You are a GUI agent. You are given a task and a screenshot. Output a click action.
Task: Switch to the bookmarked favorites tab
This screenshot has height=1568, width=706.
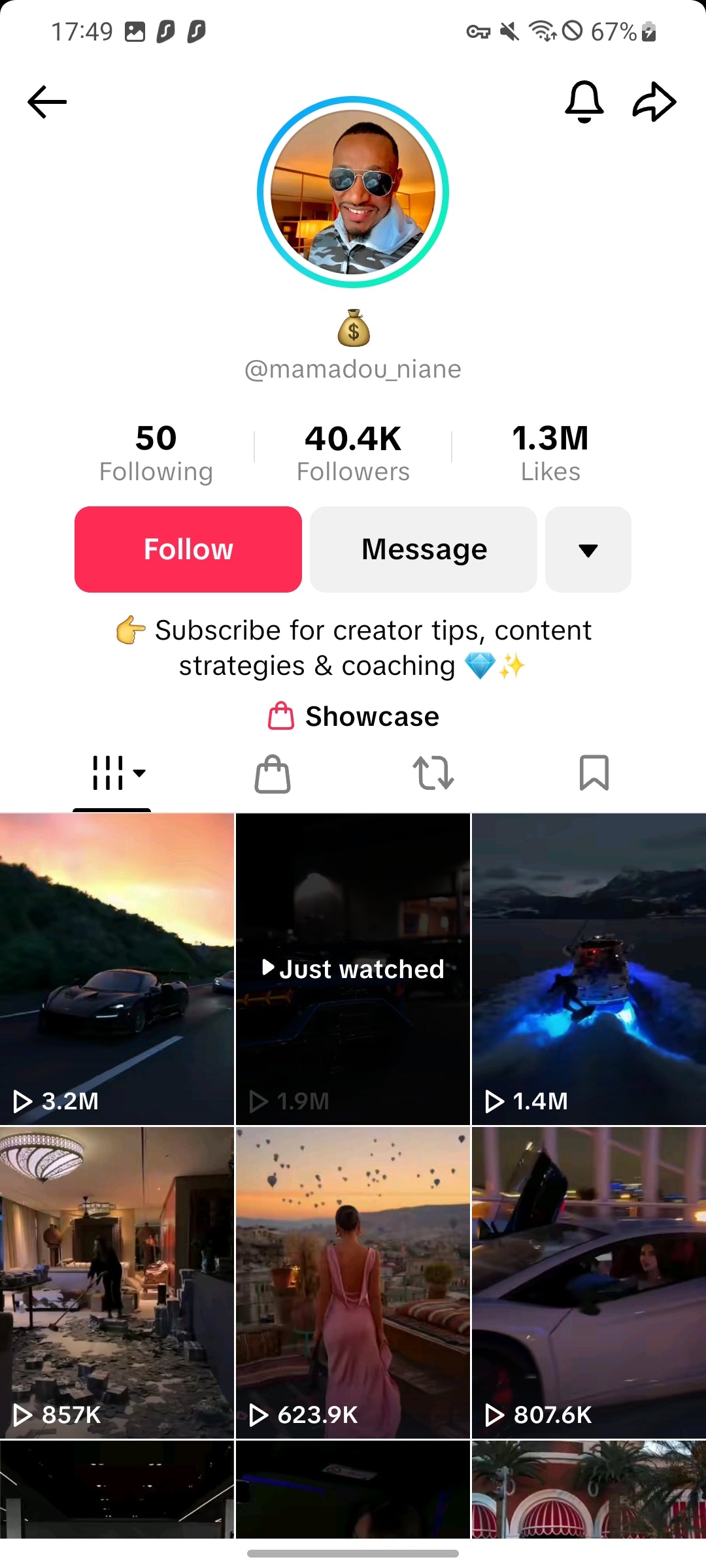tap(594, 774)
